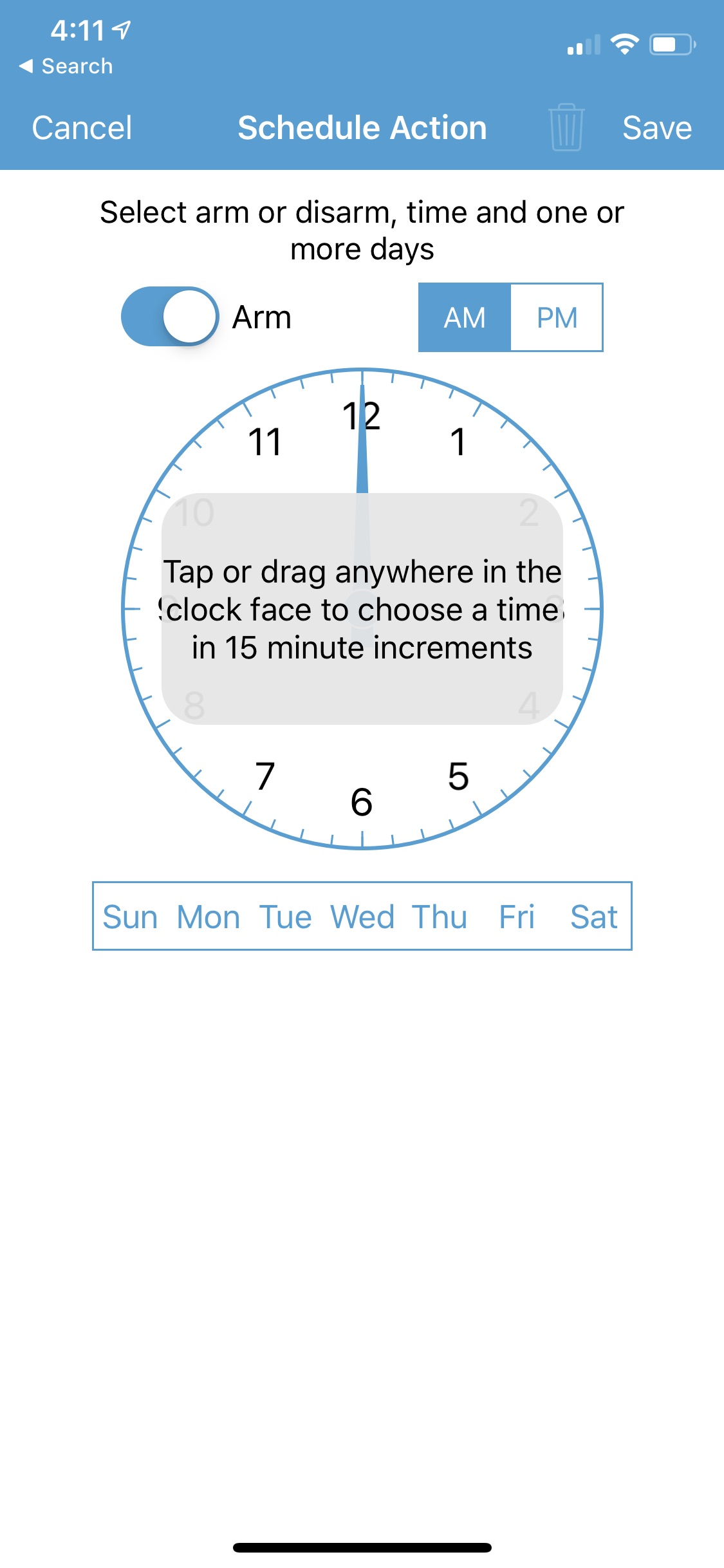
Task: Set the clock to 1 o'clock
Action: tap(458, 442)
